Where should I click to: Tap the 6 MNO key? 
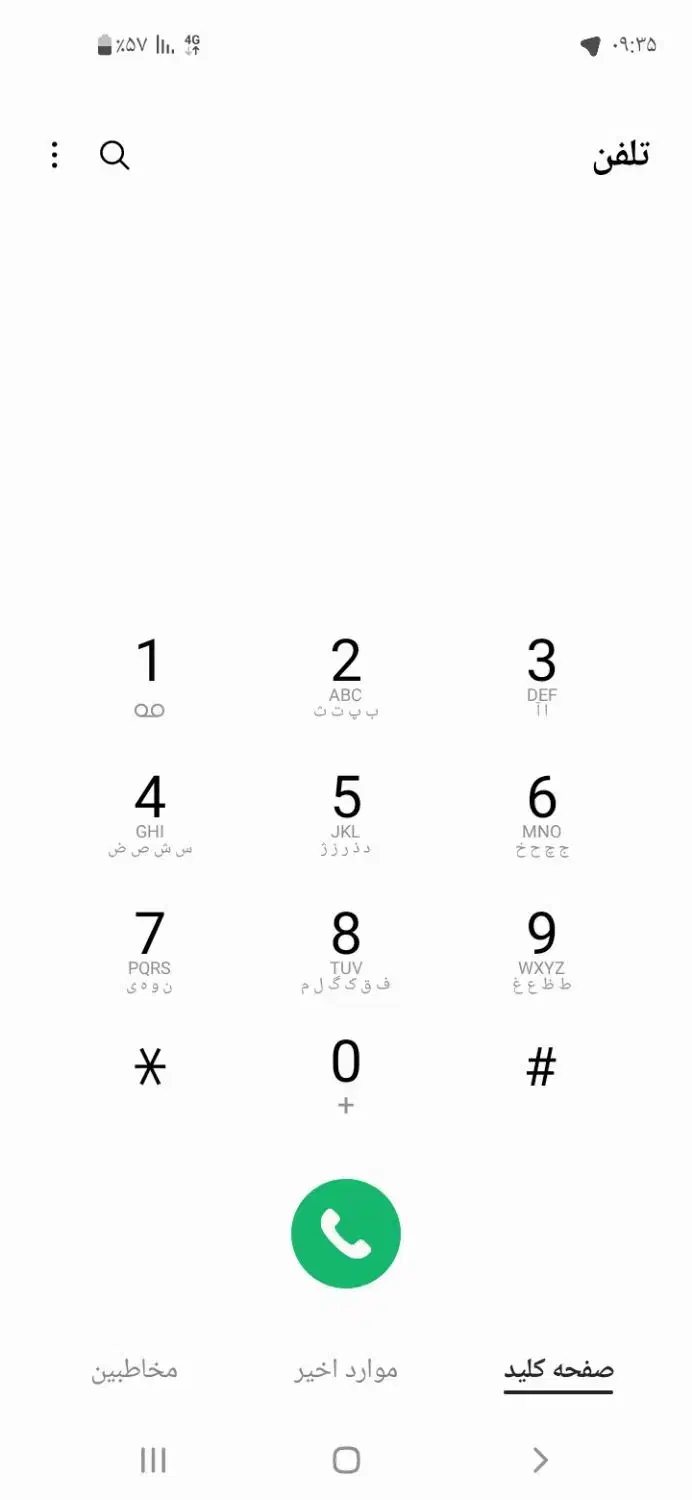541,812
